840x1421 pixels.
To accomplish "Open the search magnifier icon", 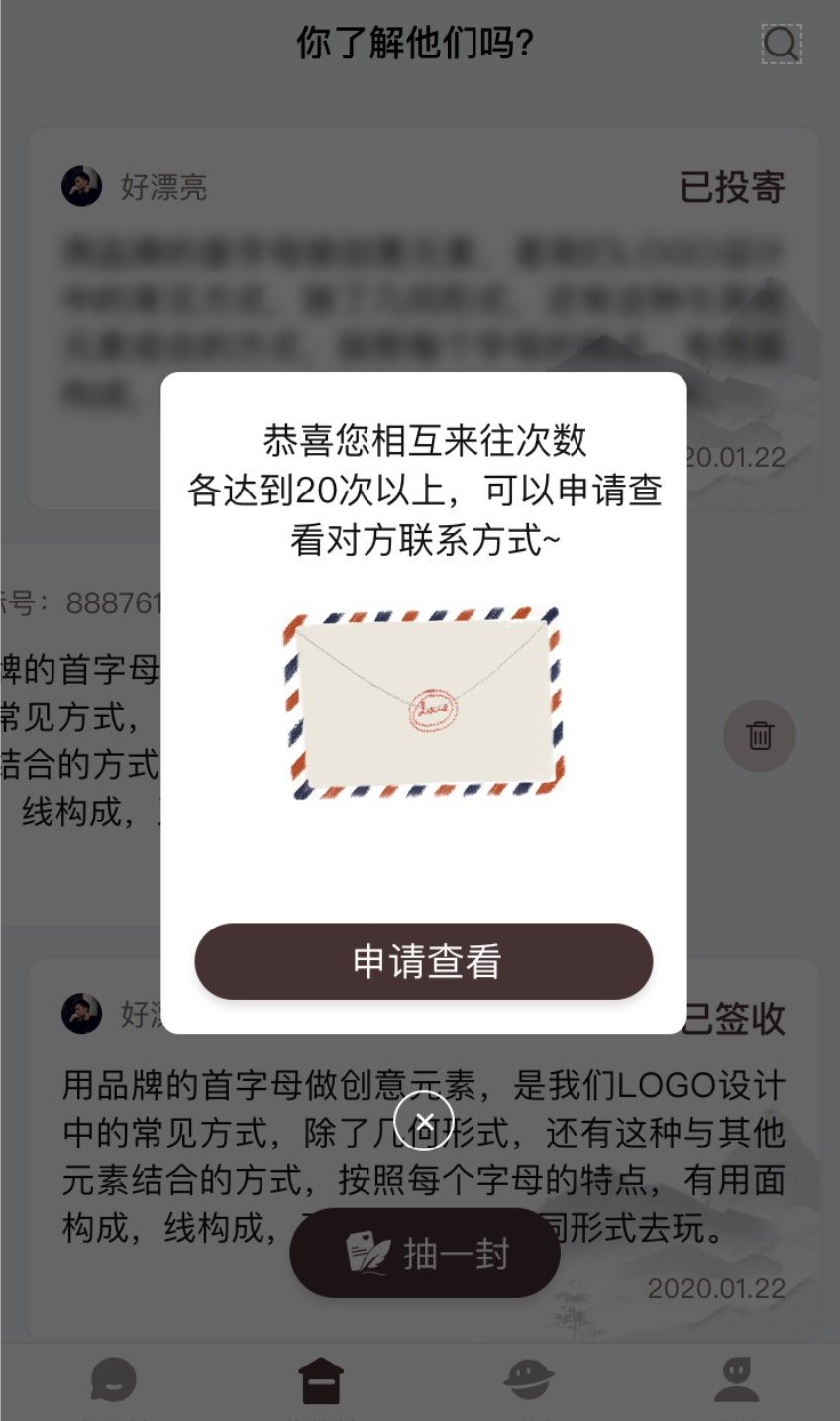I will click(x=781, y=43).
